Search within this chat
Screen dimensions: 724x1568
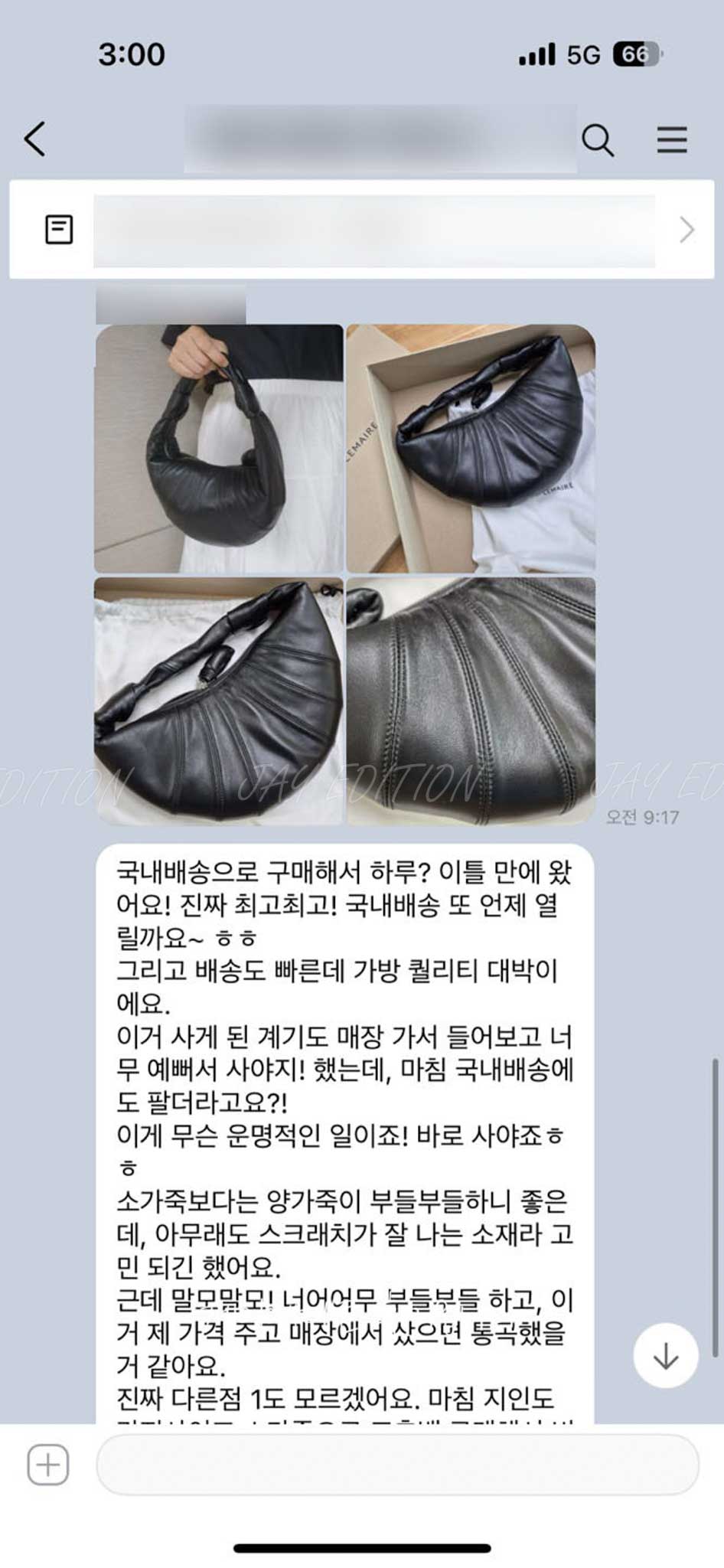tap(598, 140)
